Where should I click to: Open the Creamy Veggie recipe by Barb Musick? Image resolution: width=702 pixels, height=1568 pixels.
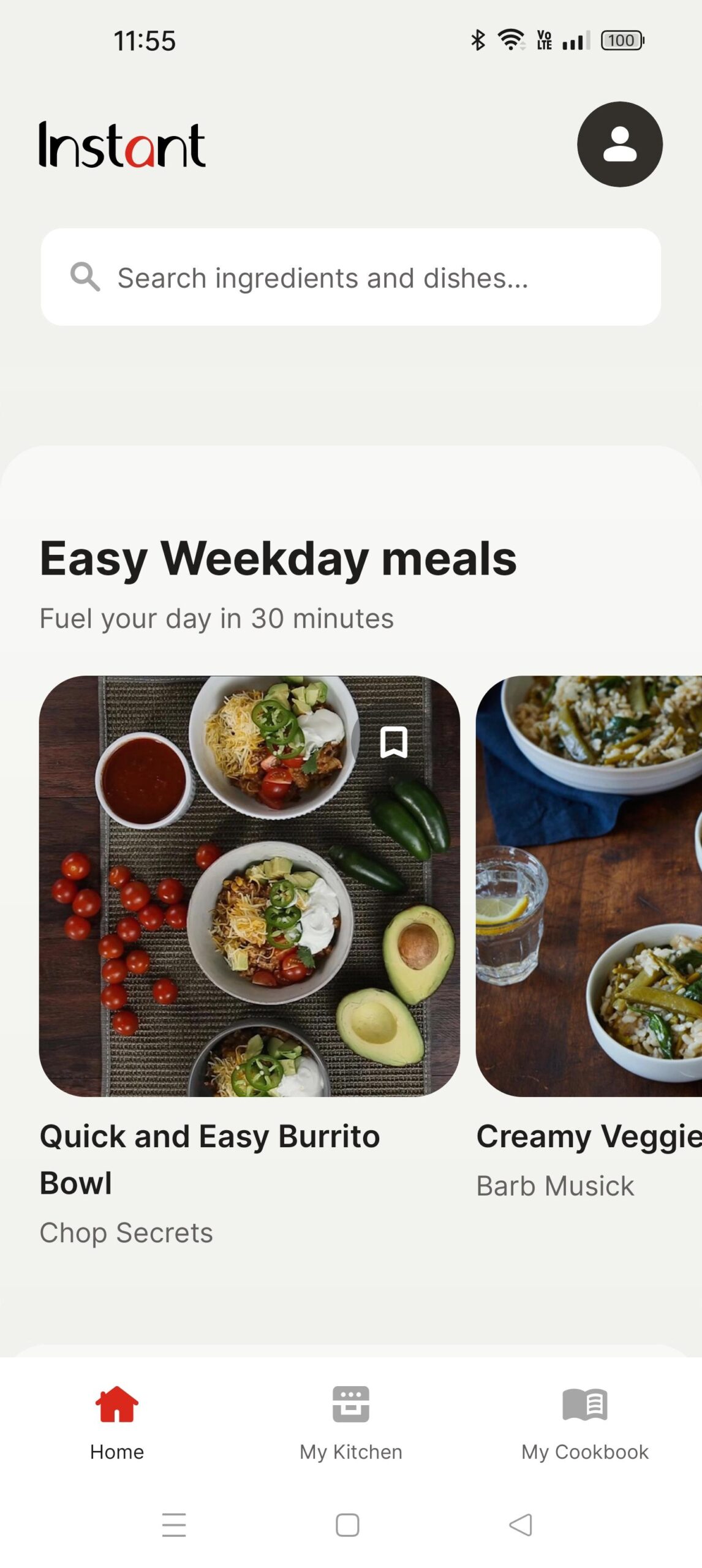click(589, 886)
